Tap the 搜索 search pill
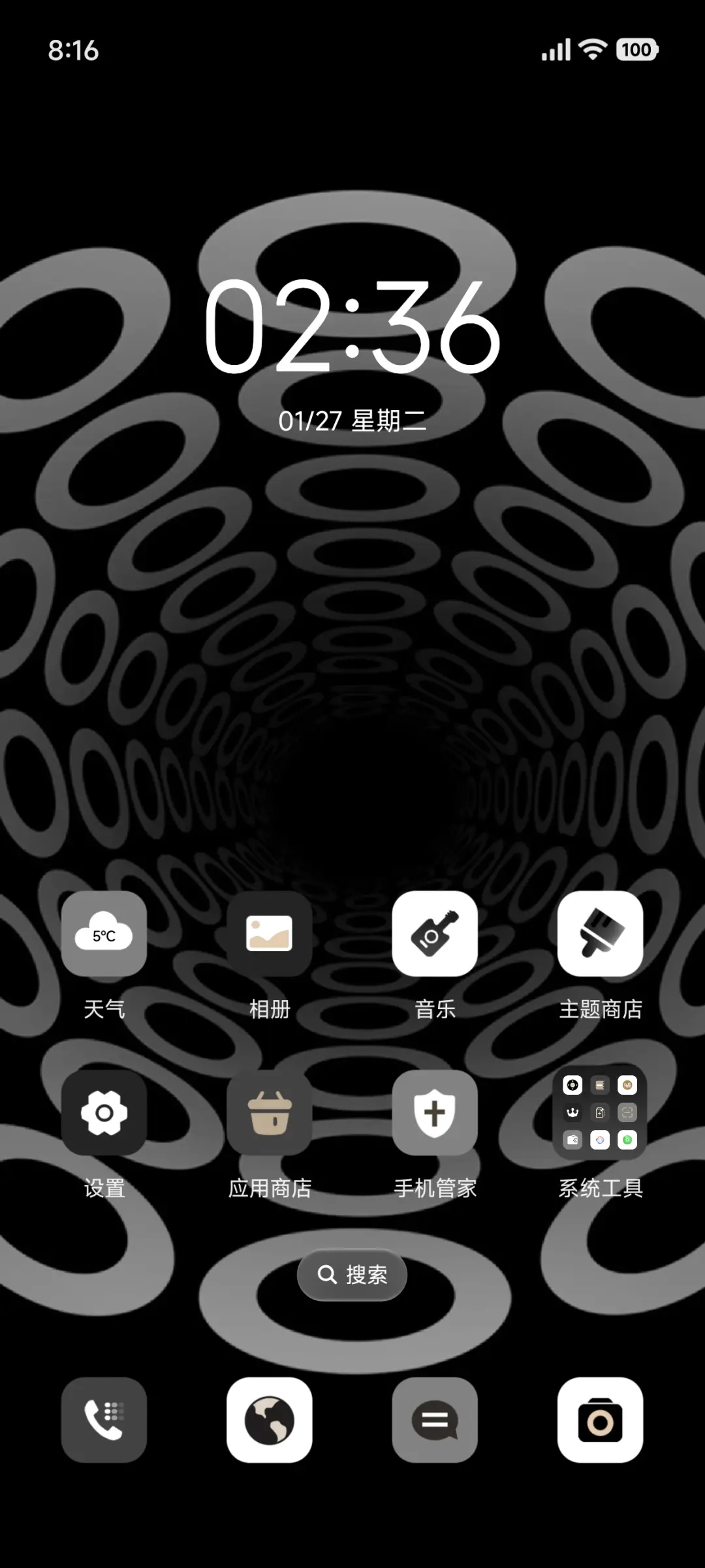 click(x=352, y=1274)
